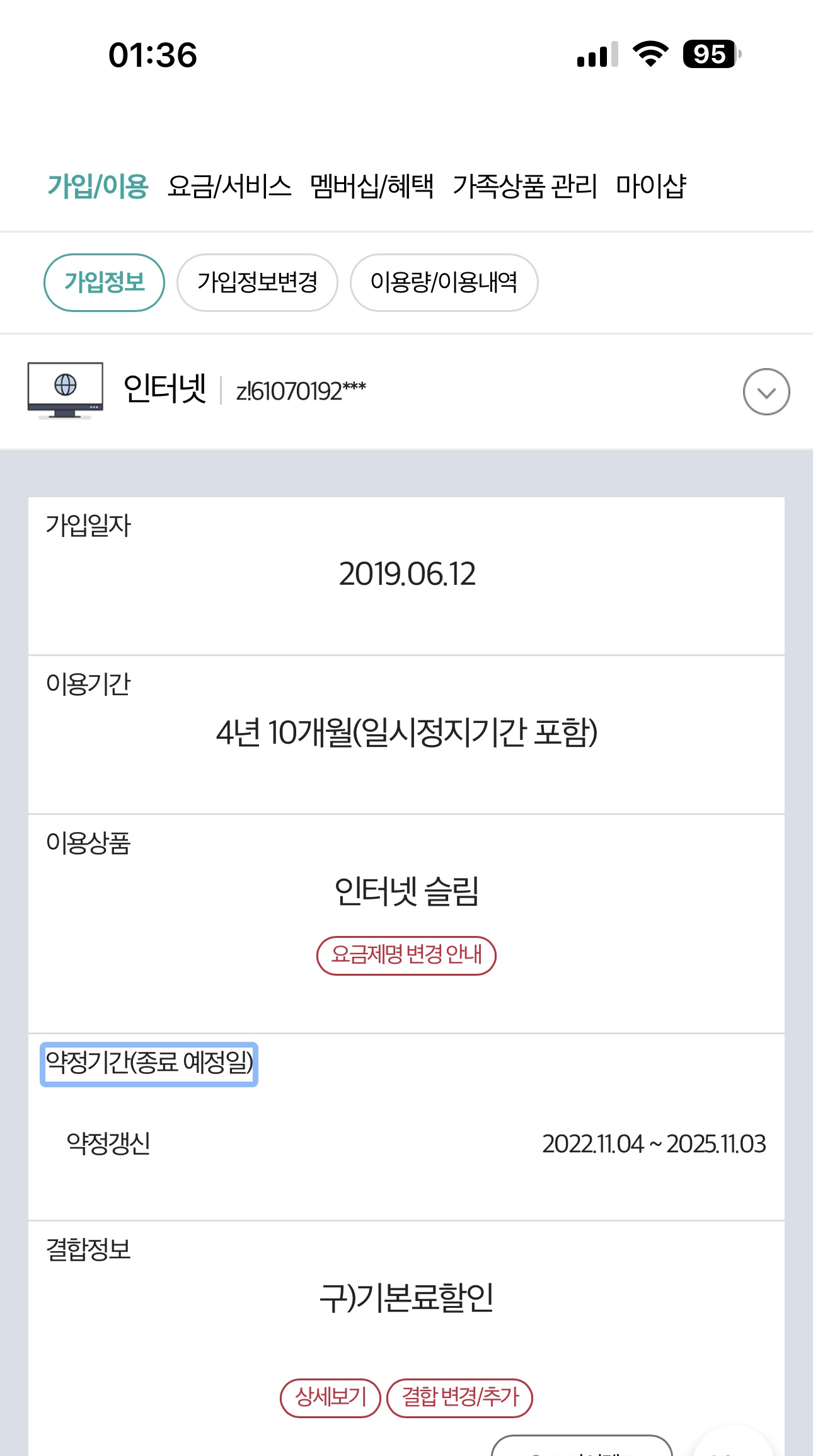
Task: Switch to the 가입/이용 top tab
Action: [98, 186]
